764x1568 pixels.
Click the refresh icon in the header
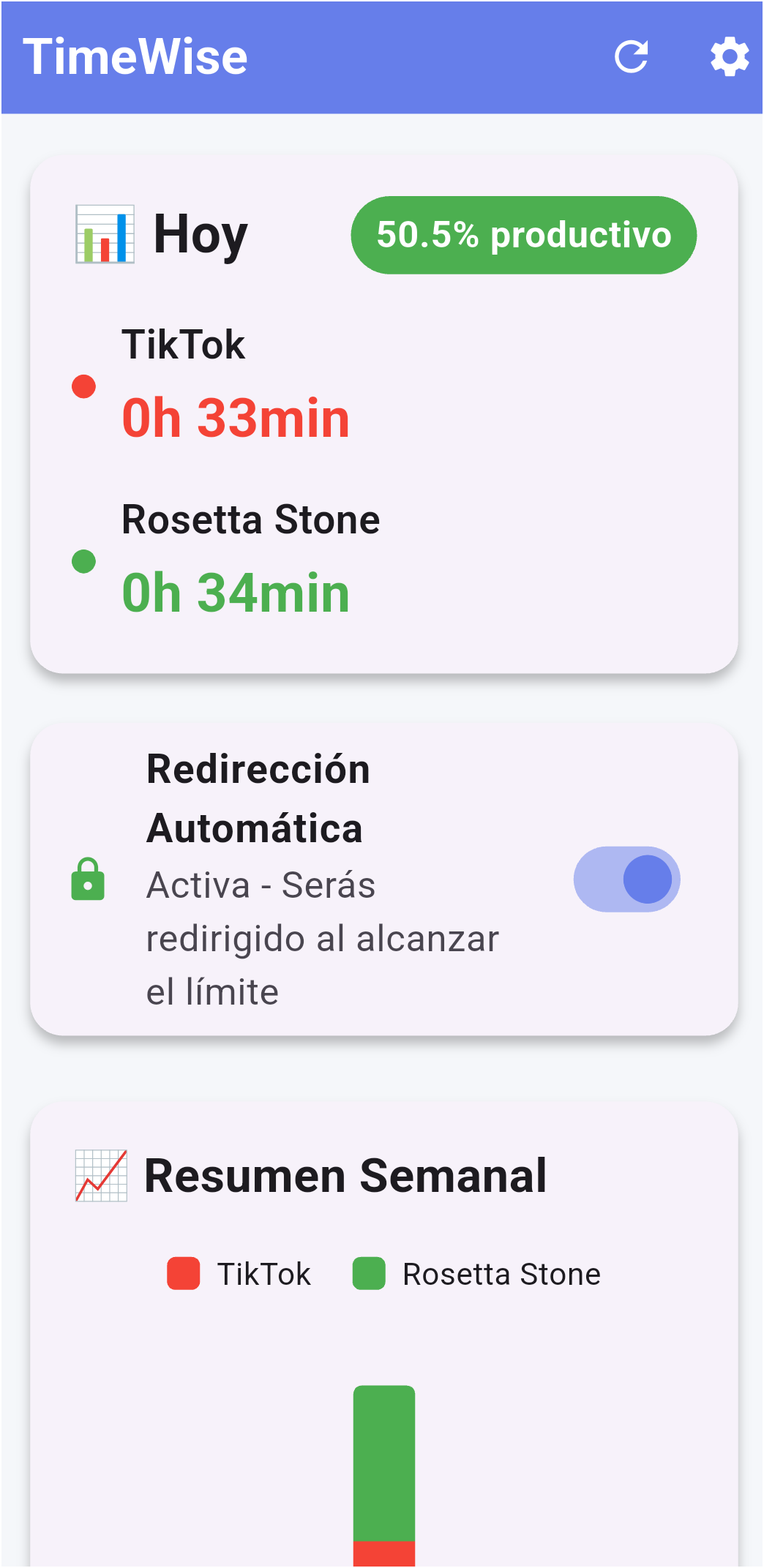tap(632, 56)
